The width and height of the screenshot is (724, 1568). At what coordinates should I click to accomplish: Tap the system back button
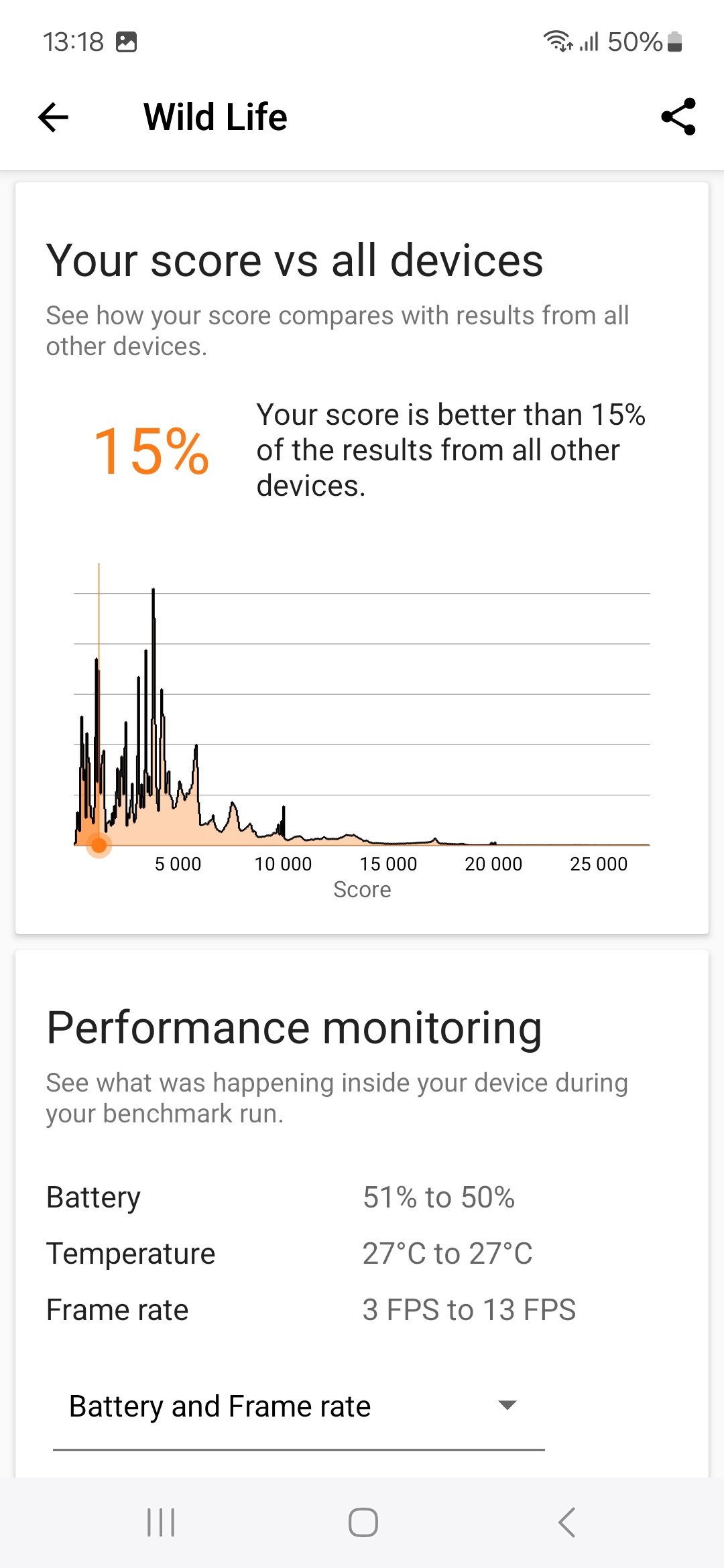click(x=566, y=1522)
